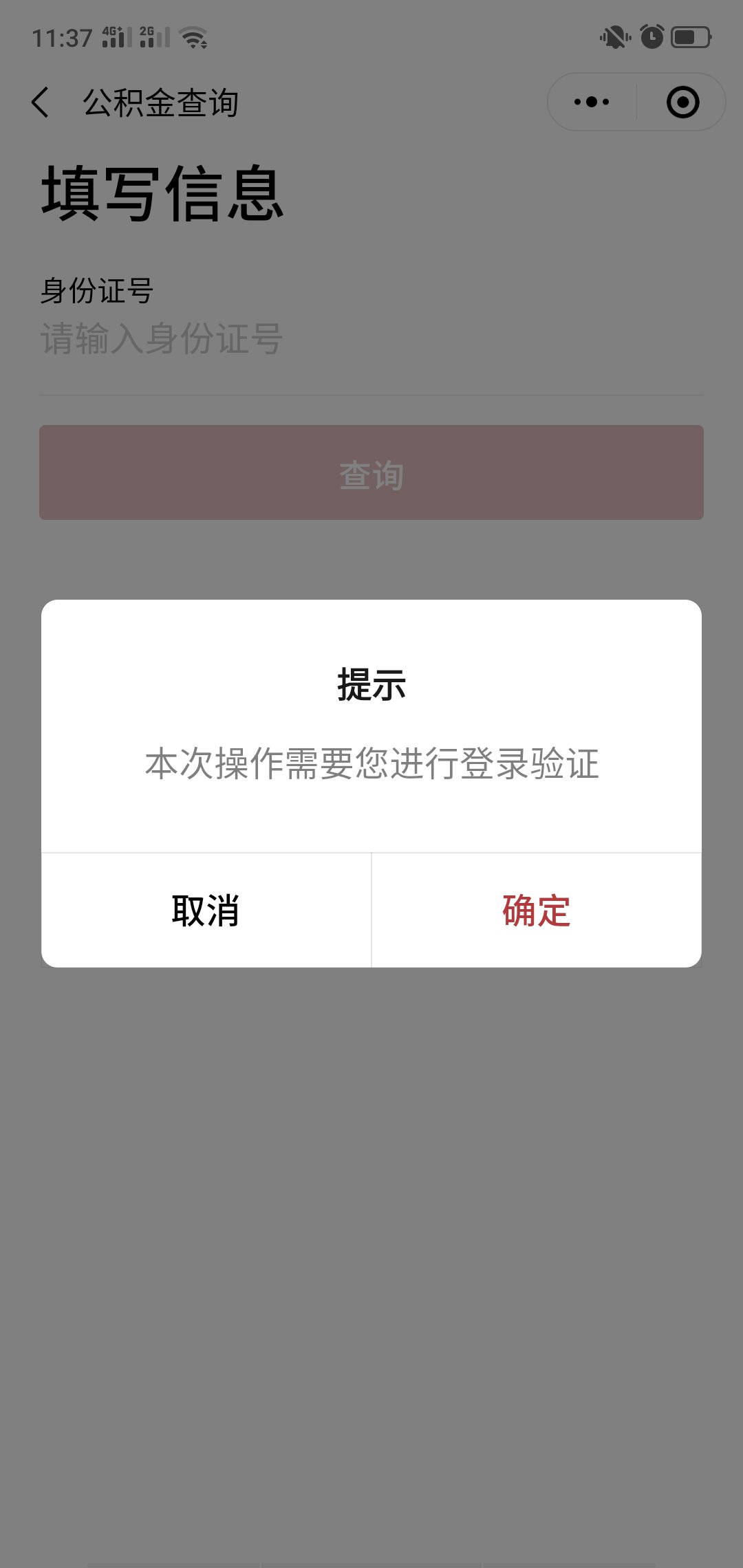Confirm login verification with 确定
743x1568 pixels.
(536, 911)
